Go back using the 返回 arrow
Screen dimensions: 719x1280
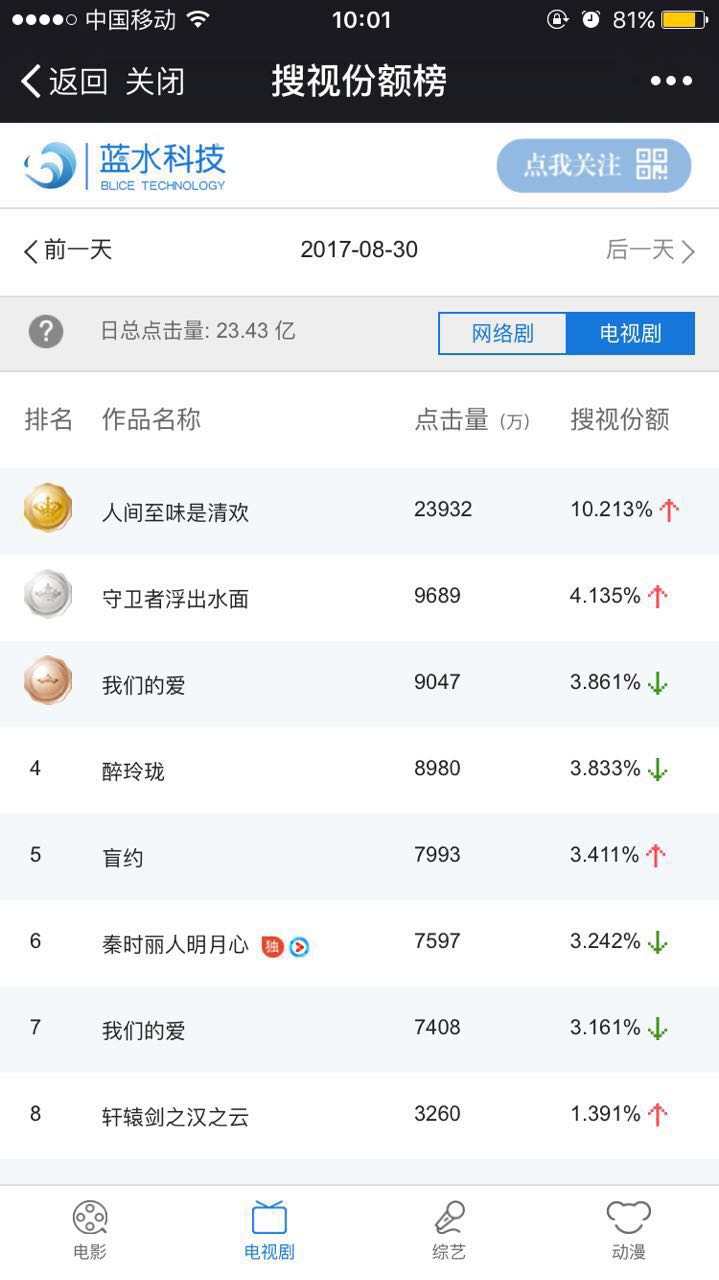click(x=64, y=81)
